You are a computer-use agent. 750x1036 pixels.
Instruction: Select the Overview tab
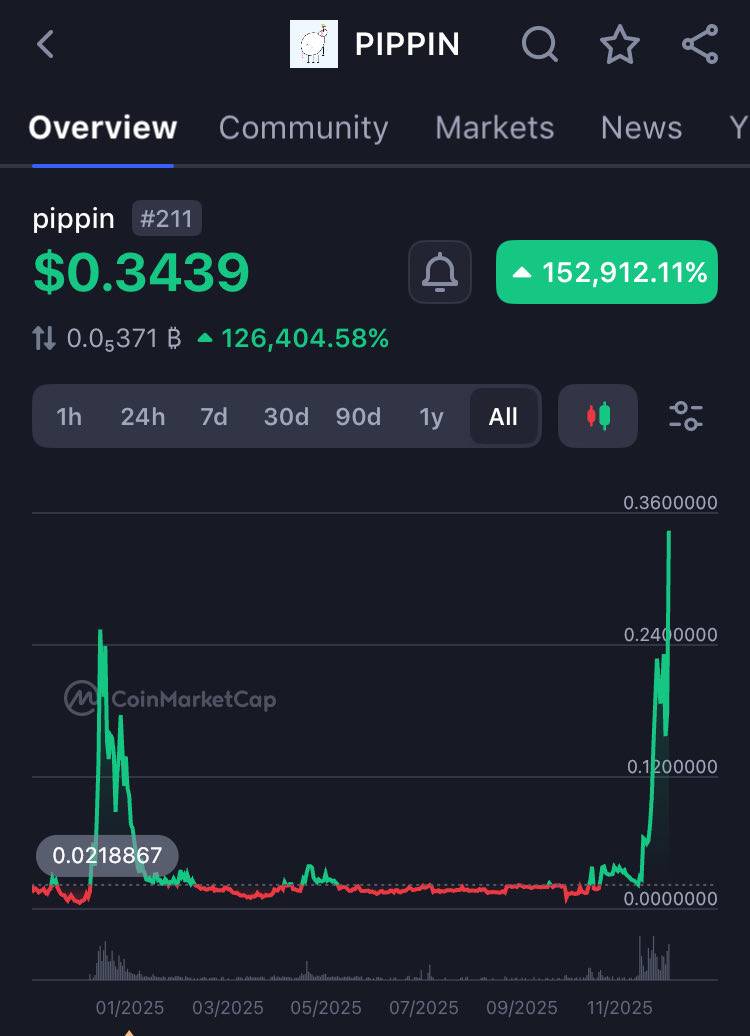(103, 128)
